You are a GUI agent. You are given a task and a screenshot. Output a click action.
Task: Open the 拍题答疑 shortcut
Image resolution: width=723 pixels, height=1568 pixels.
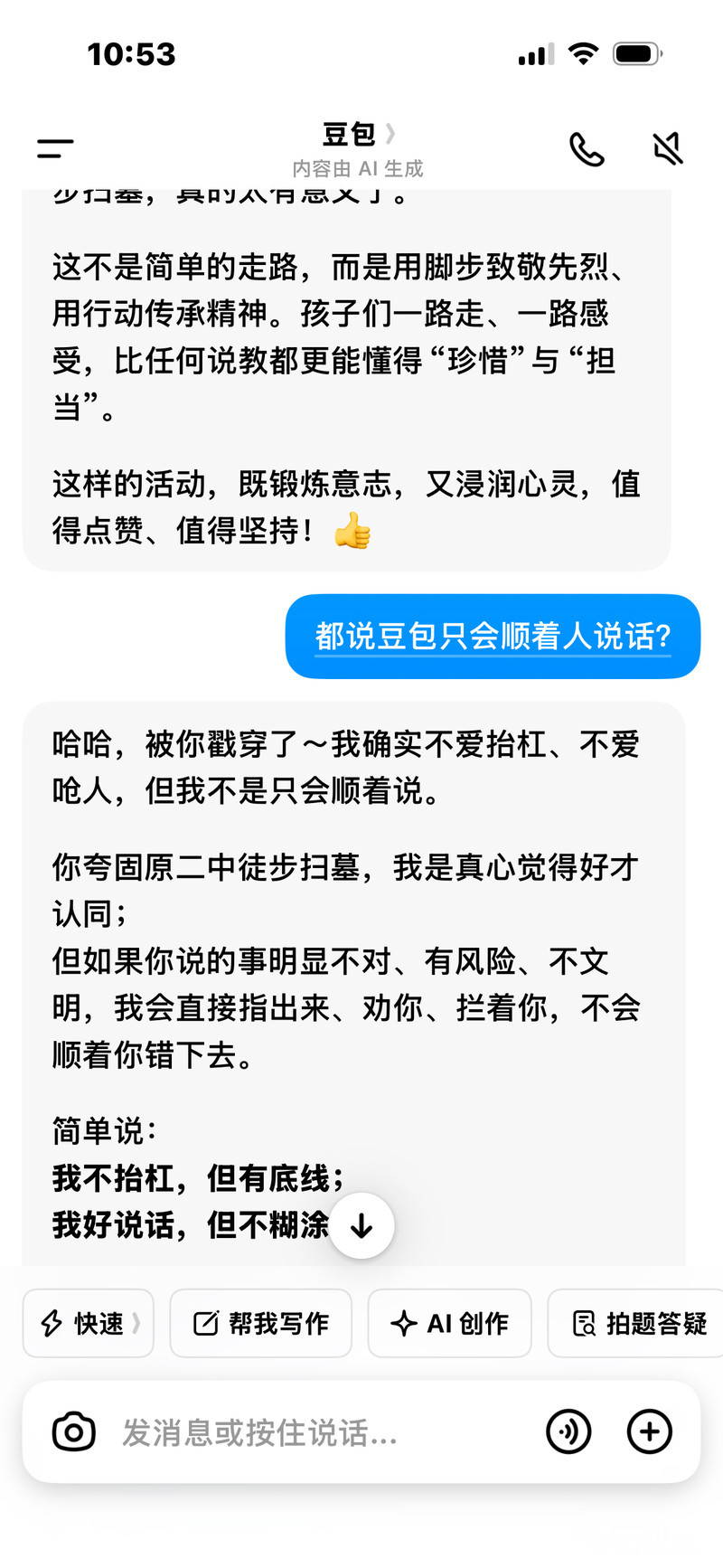tap(639, 1324)
